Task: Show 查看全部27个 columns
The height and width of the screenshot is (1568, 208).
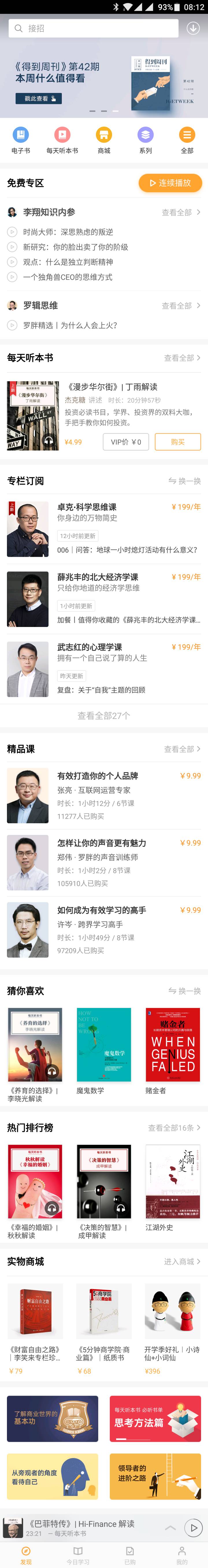Action: pos(104,715)
